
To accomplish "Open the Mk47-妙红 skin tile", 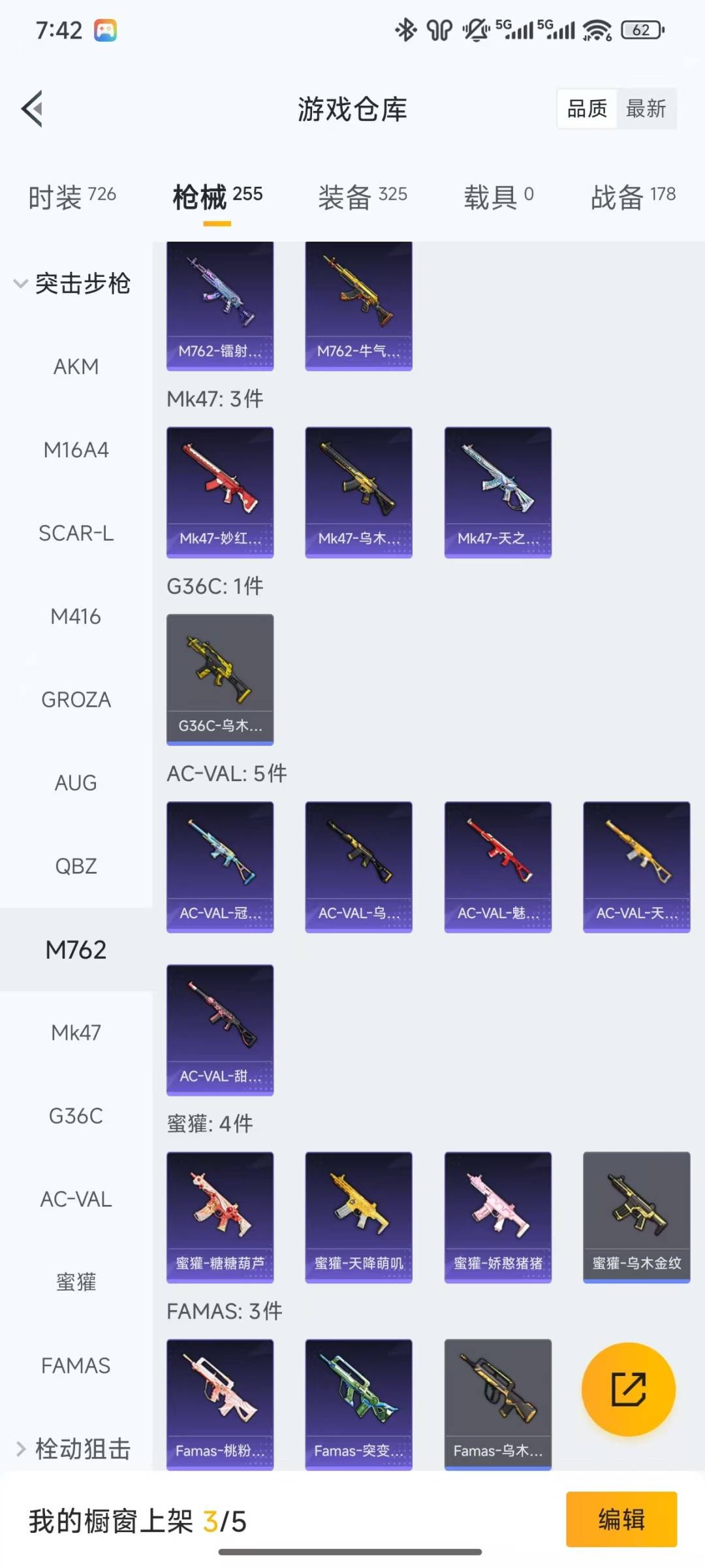I will tap(220, 492).
